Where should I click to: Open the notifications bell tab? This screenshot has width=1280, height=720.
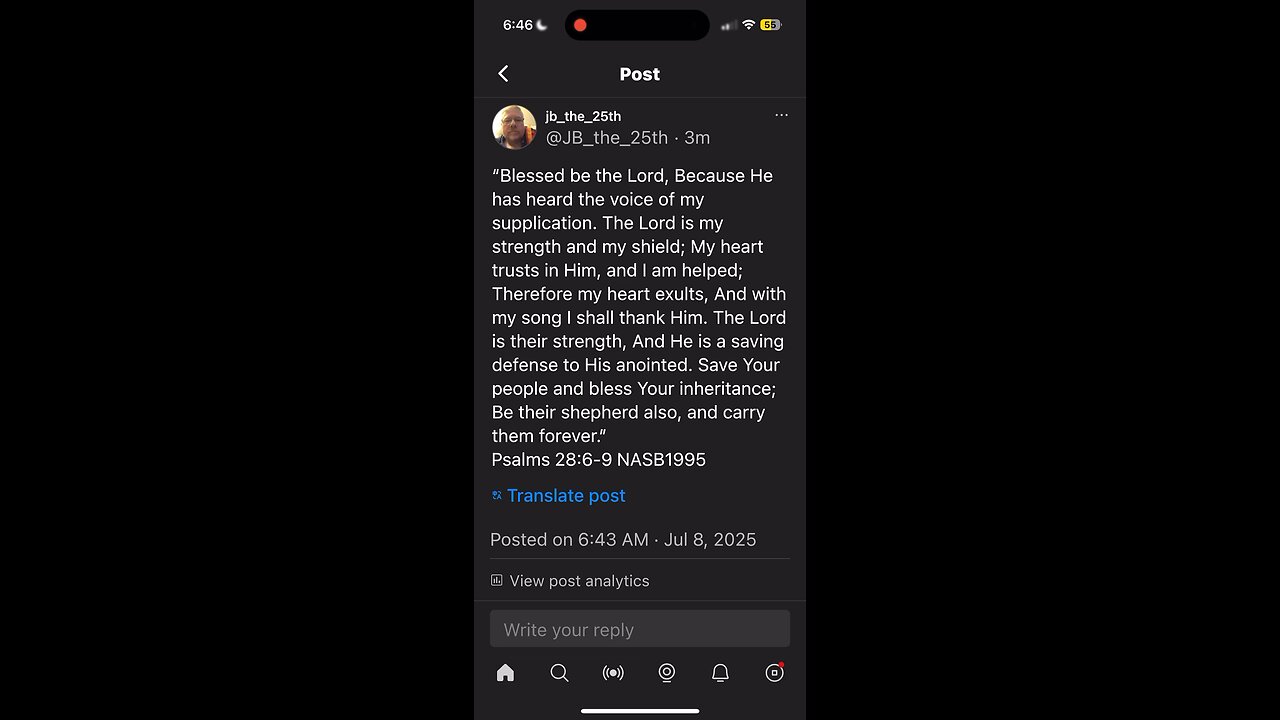pos(720,673)
